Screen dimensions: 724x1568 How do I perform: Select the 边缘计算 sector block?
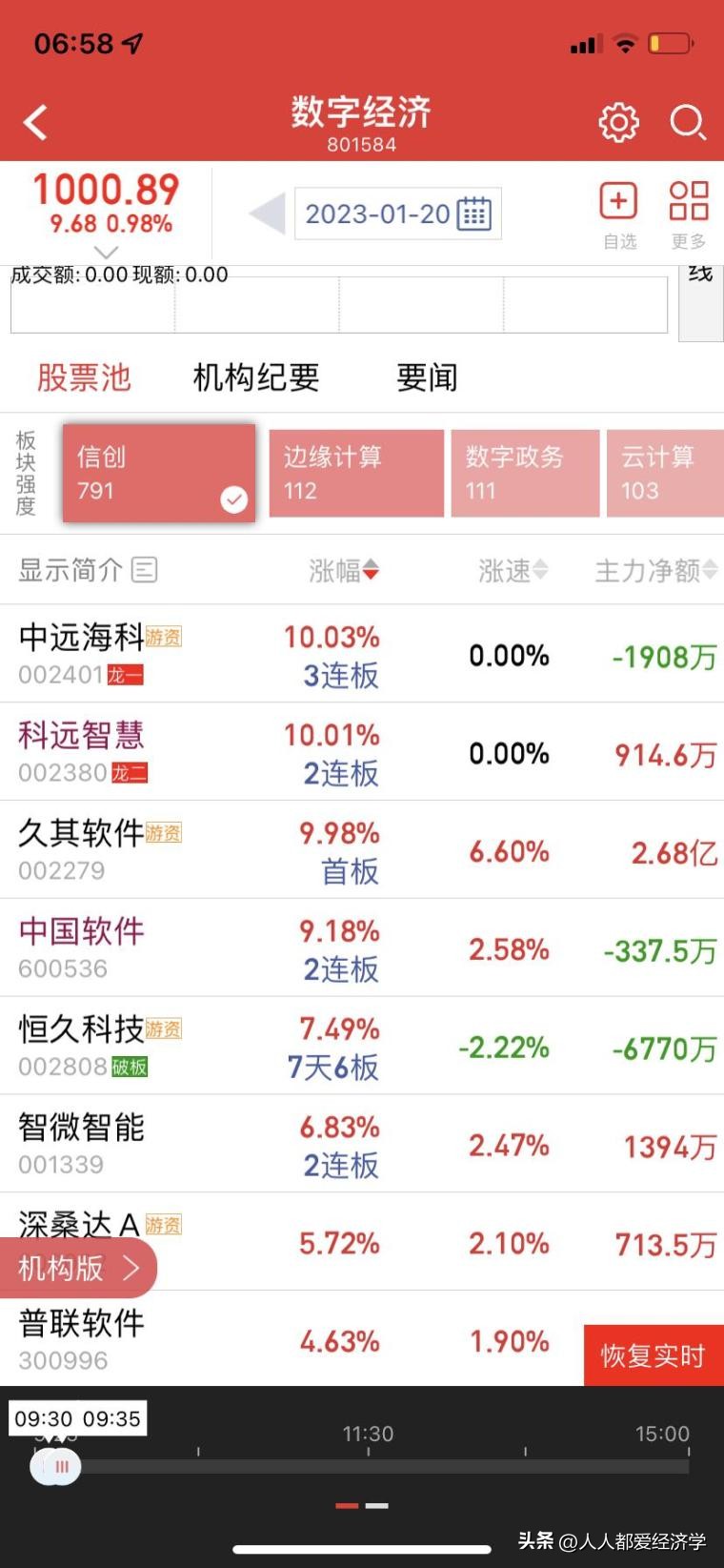click(x=355, y=473)
